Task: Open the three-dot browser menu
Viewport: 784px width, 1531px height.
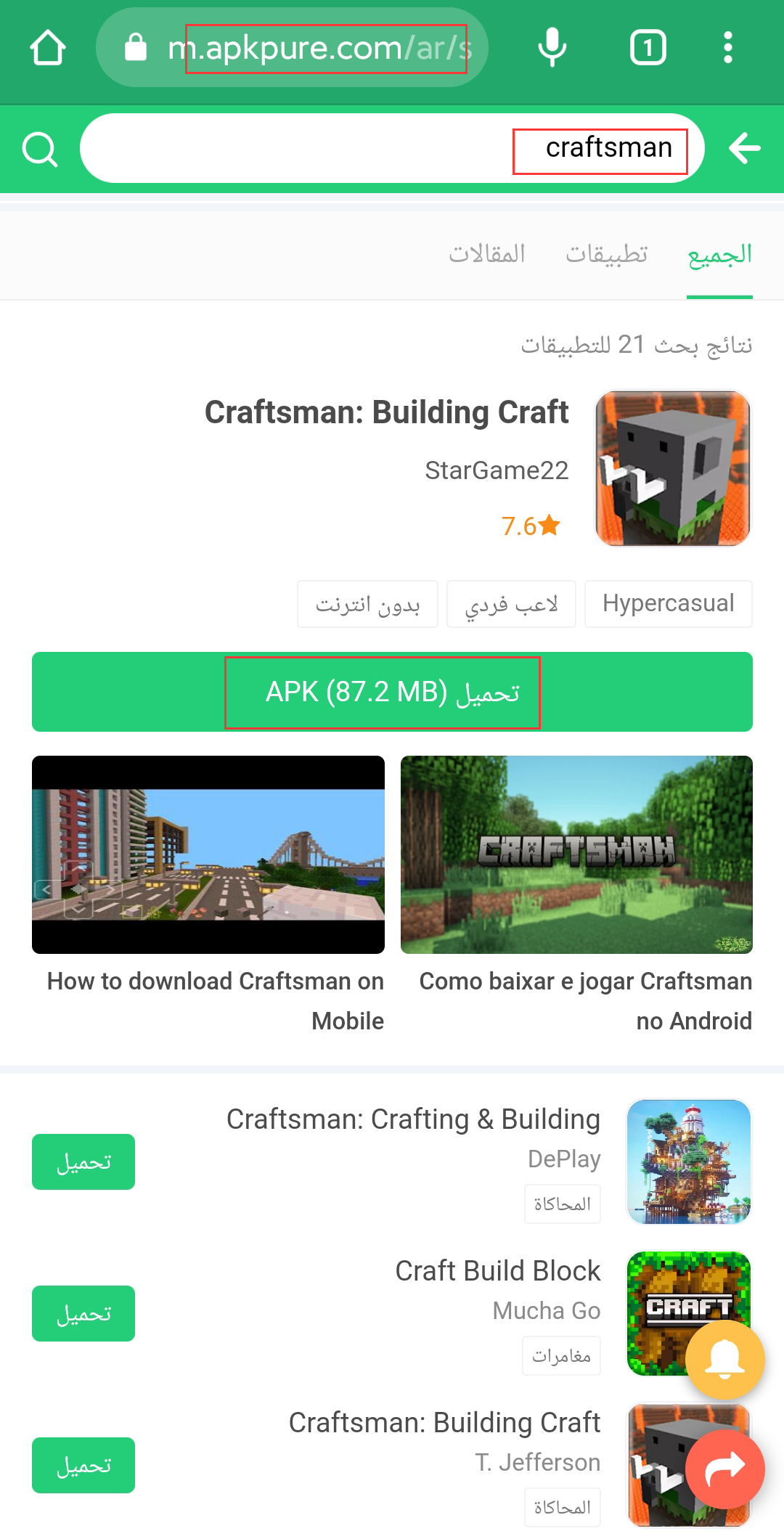Action: point(728,48)
